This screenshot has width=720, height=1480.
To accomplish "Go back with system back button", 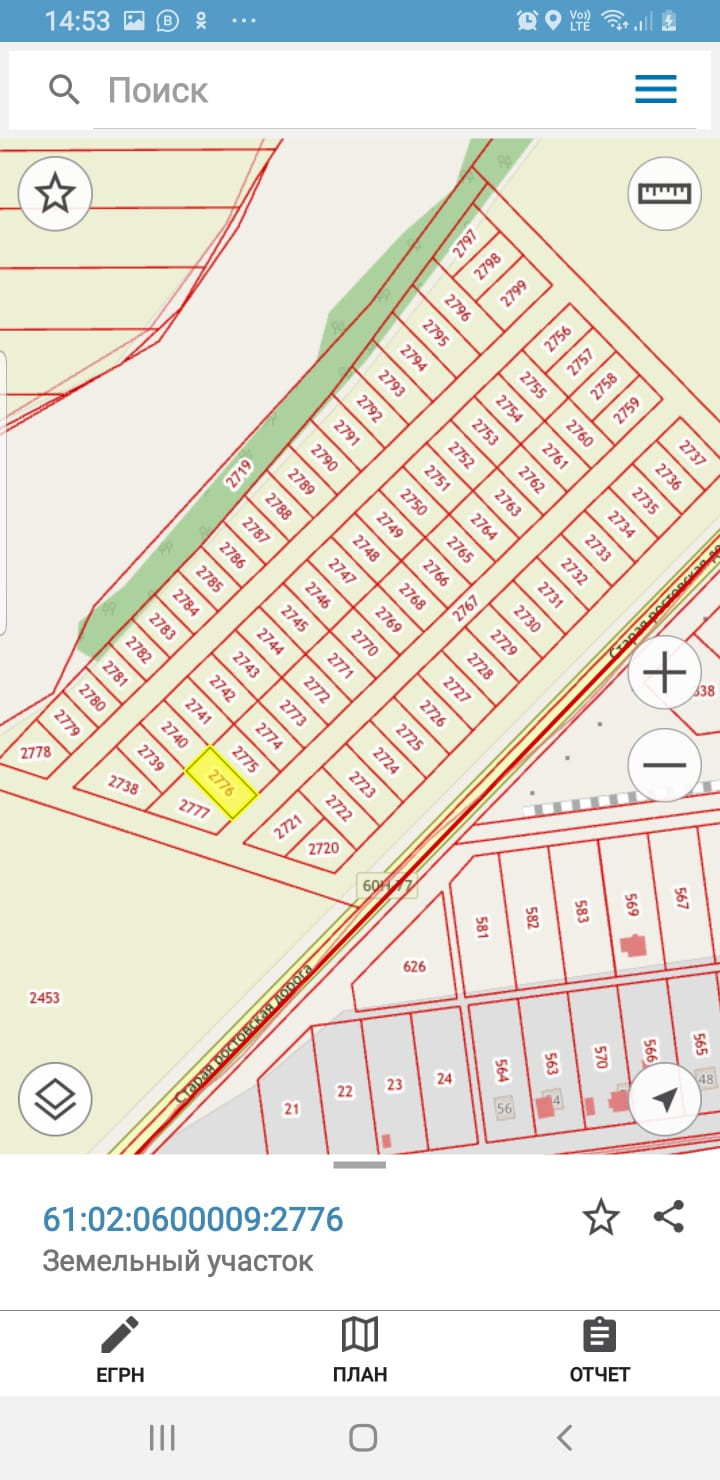I will [x=564, y=1438].
